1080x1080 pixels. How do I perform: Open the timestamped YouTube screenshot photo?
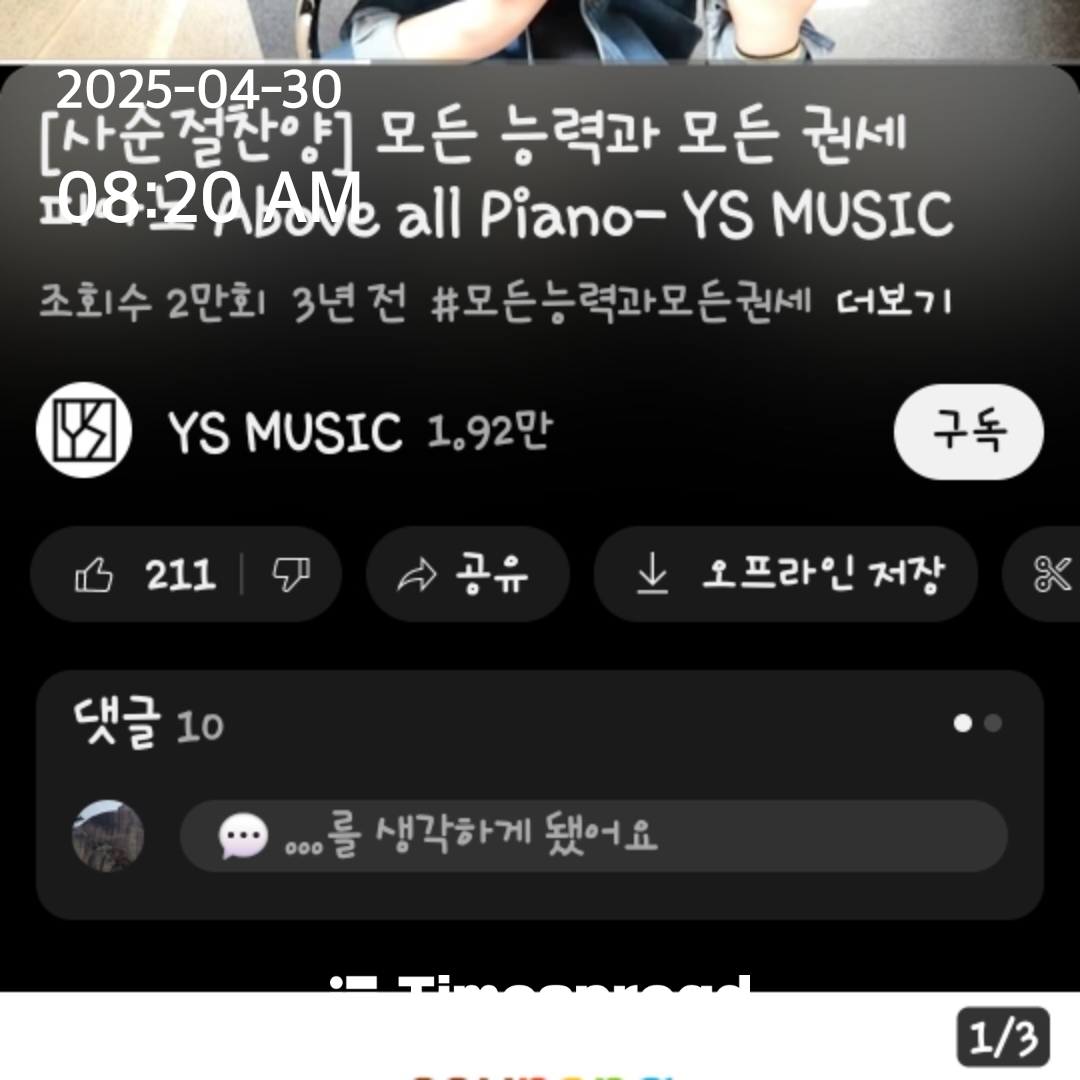[540, 500]
